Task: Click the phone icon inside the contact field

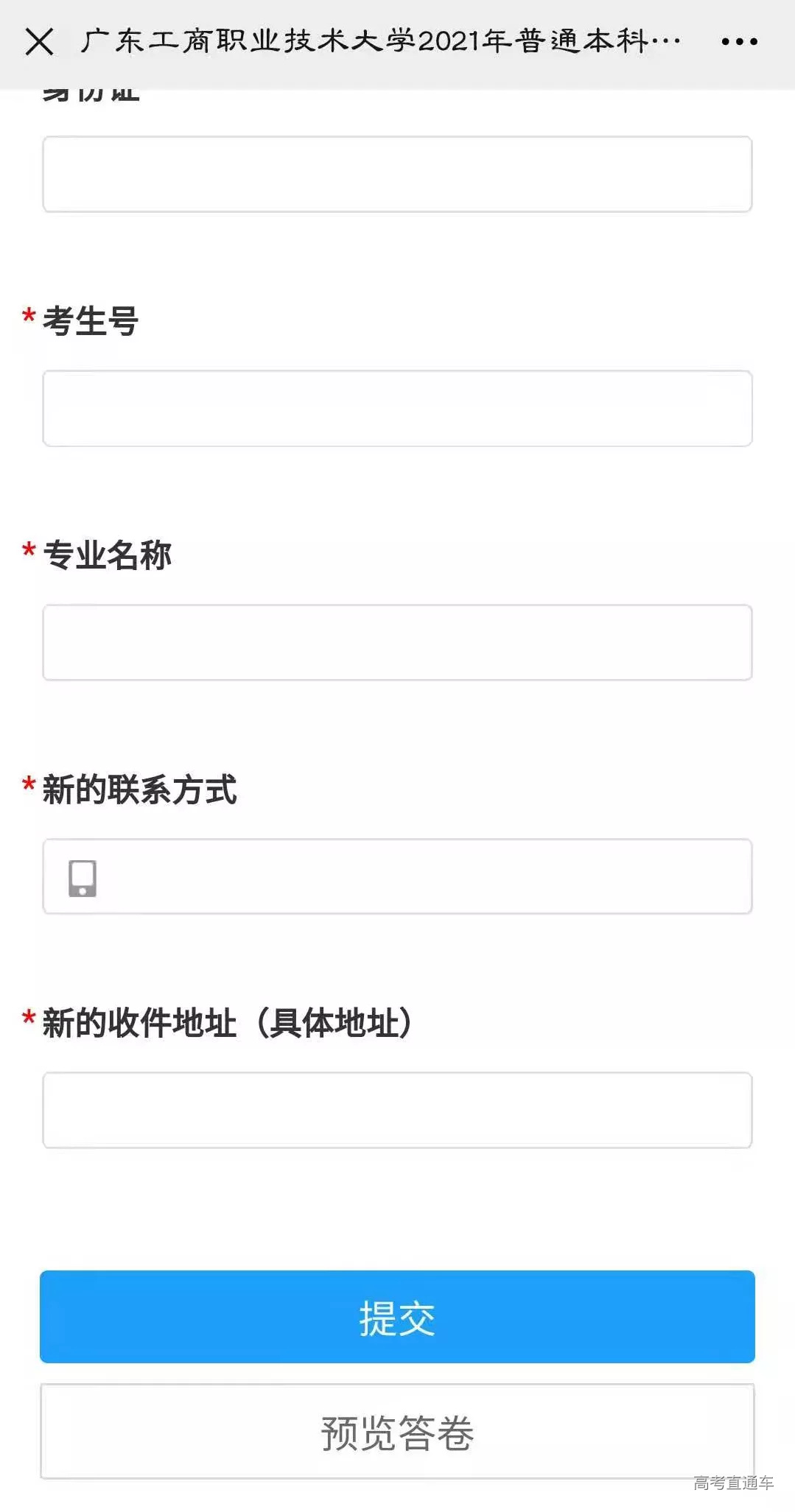Action: [83, 878]
